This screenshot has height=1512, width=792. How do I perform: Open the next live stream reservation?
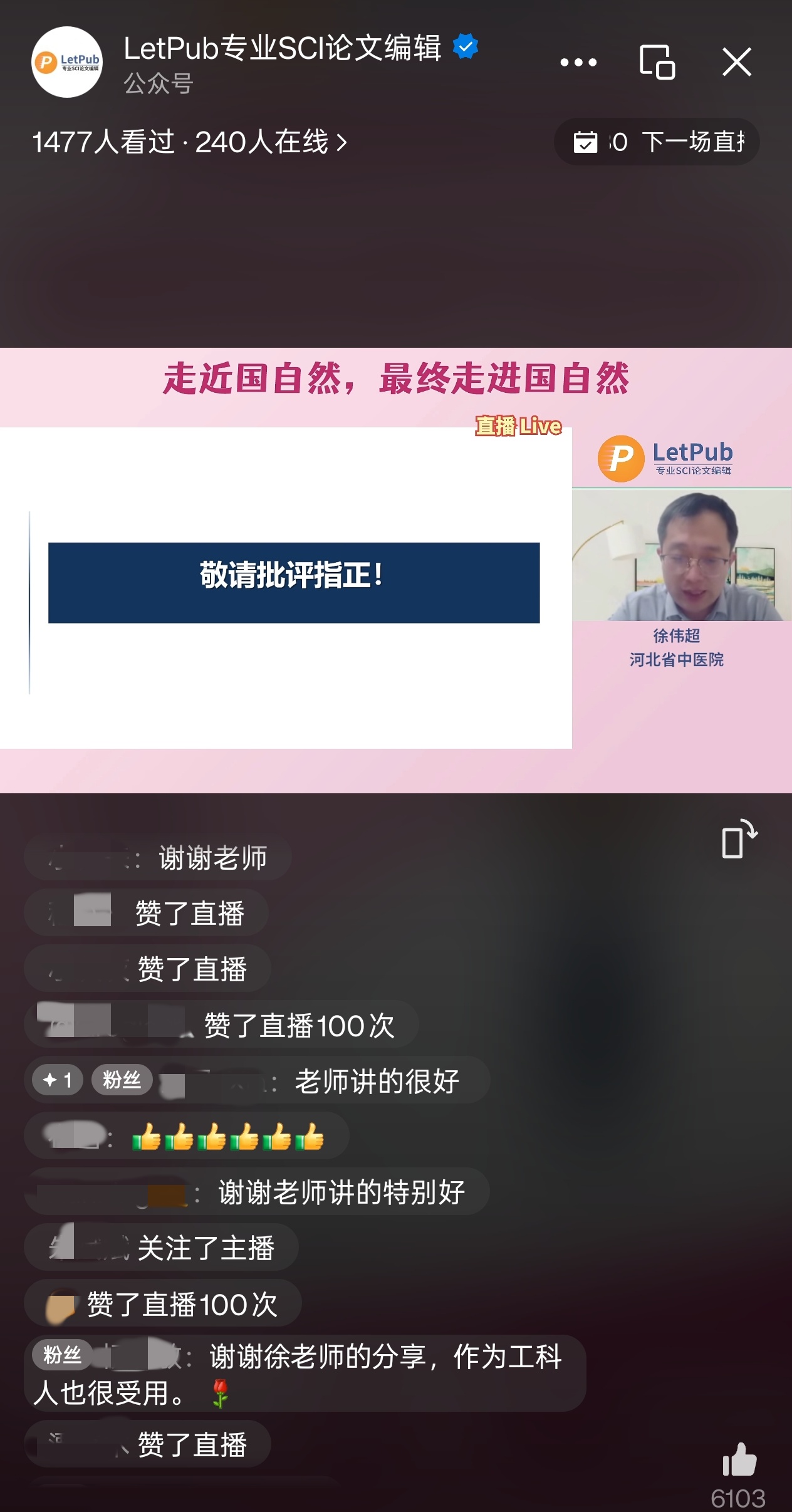(x=657, y=142)
